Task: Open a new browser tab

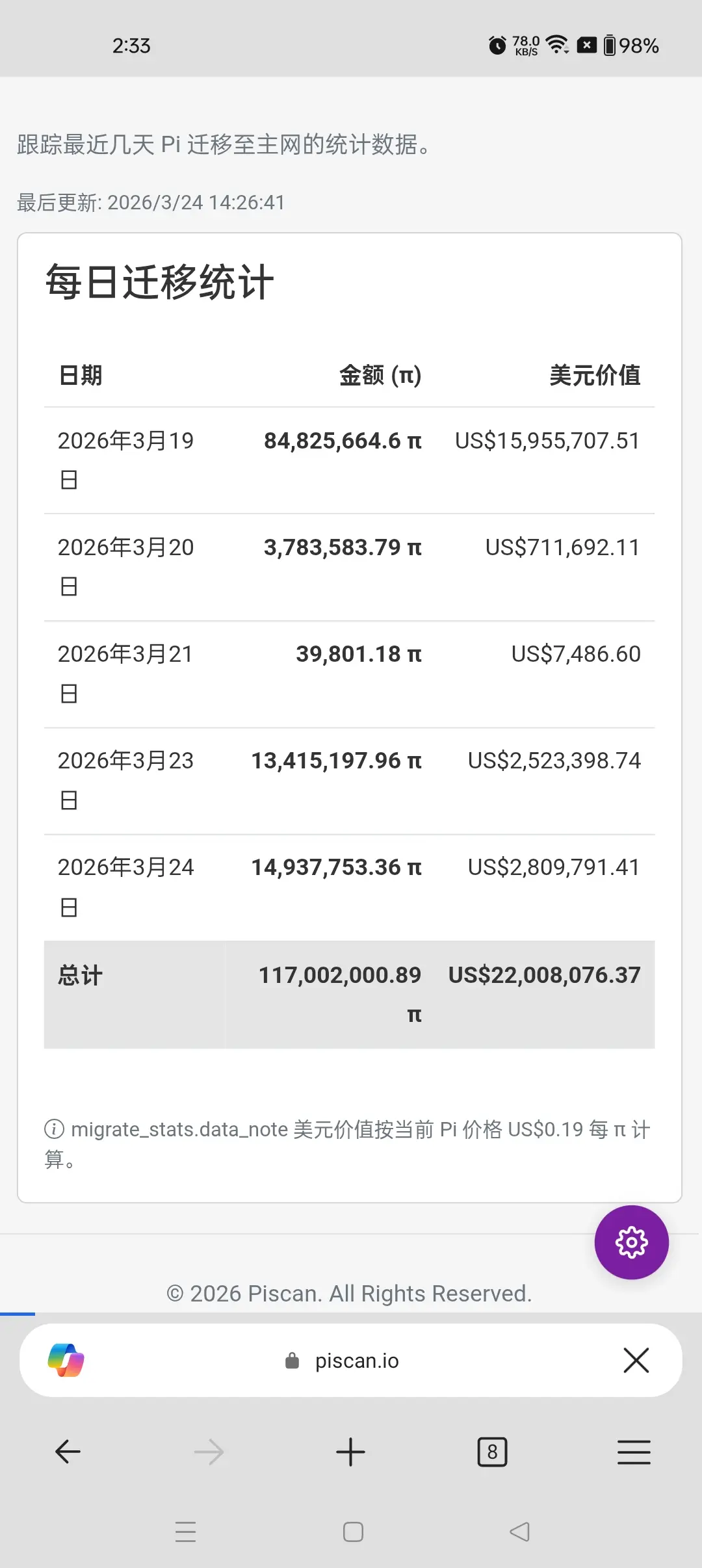Action: 350,1452
